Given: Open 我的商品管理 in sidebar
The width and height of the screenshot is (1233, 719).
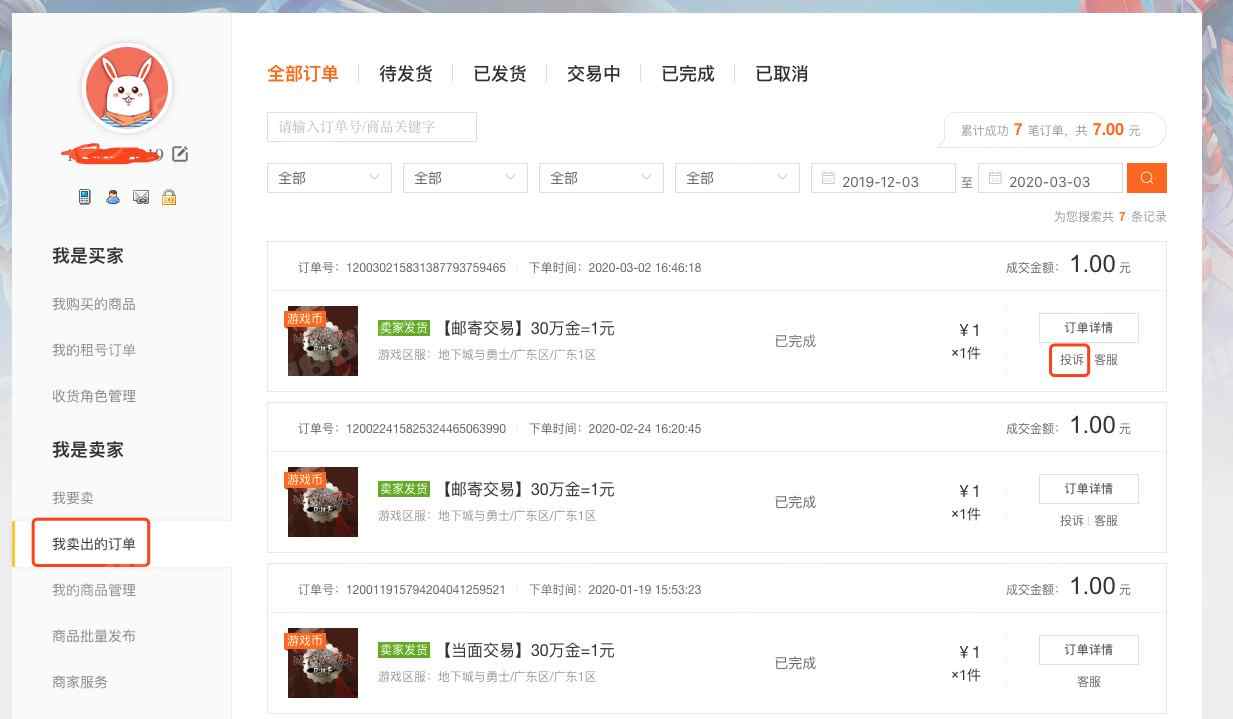Looking at the screenshot, I should (94, 590).
